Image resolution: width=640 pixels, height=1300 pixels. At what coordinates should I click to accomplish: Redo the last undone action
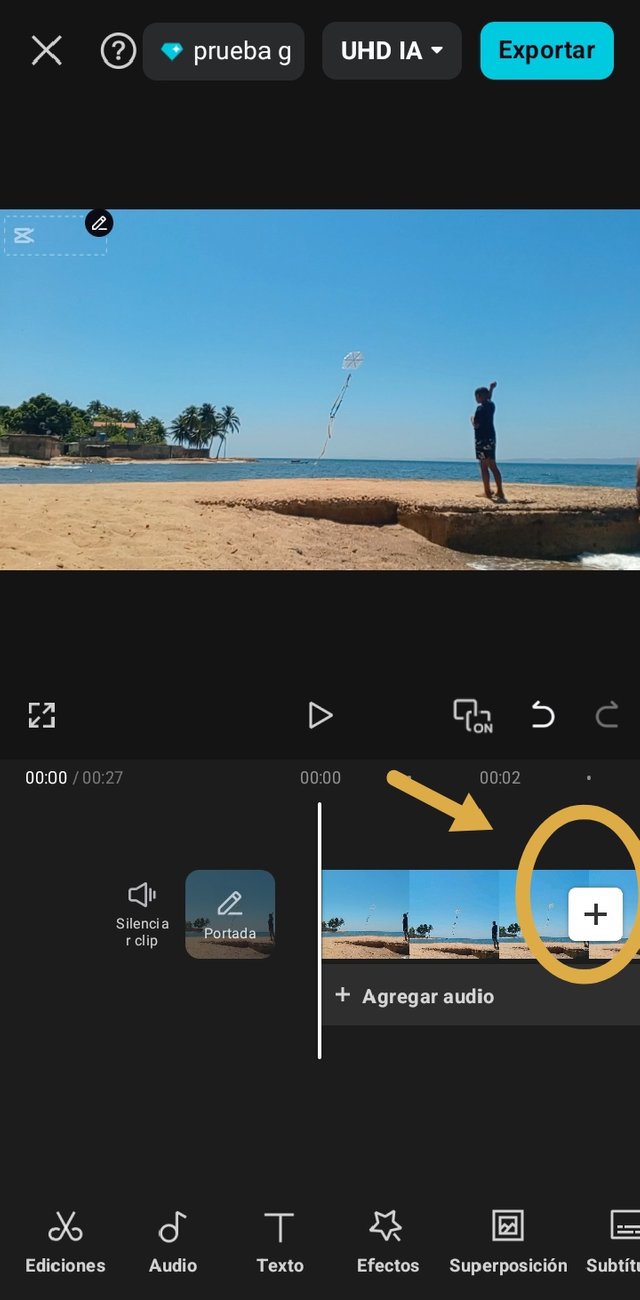pyautogui.click(x=607, y=715)
